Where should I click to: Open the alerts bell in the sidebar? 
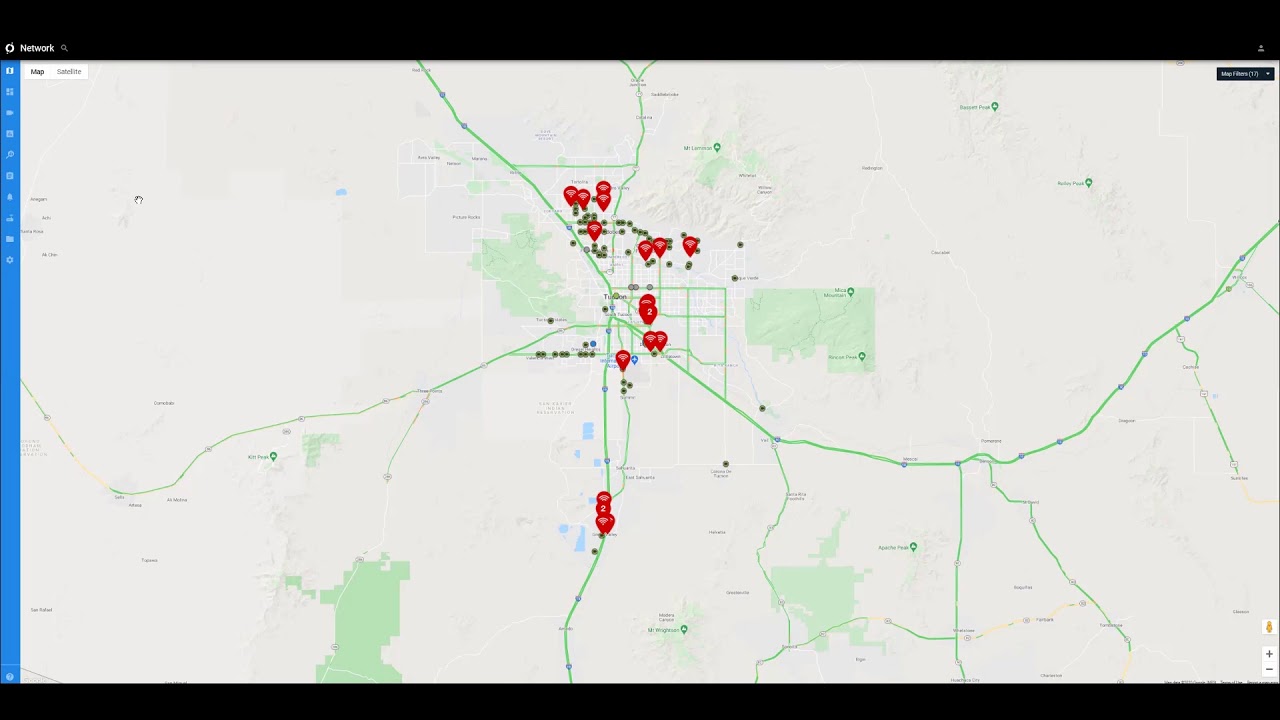point(10,197)
